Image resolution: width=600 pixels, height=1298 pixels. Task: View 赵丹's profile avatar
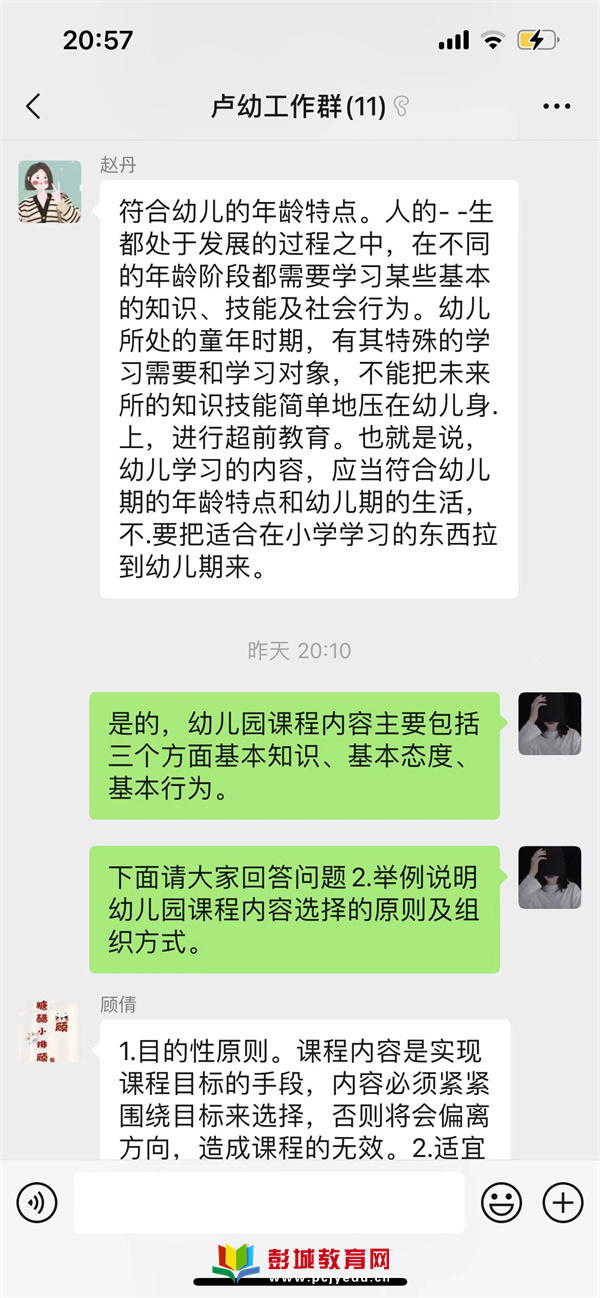49,191
